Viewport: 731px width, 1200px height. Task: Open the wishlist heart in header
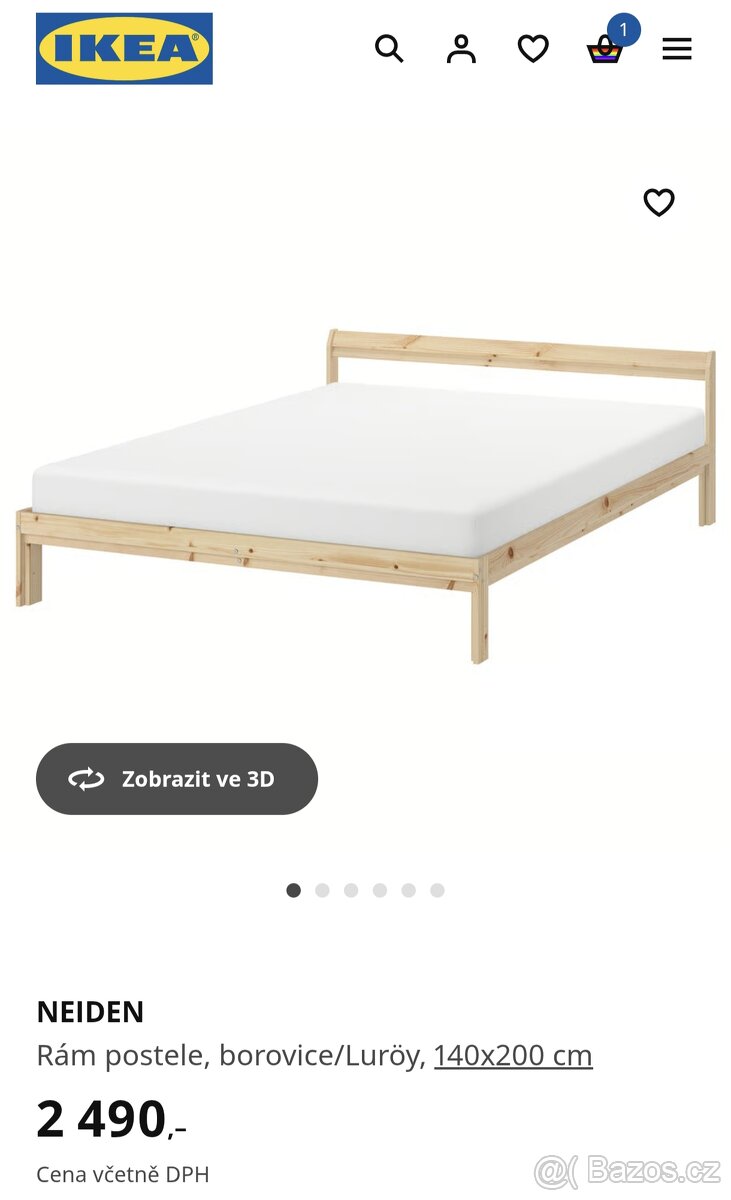[x=533, y=48]
